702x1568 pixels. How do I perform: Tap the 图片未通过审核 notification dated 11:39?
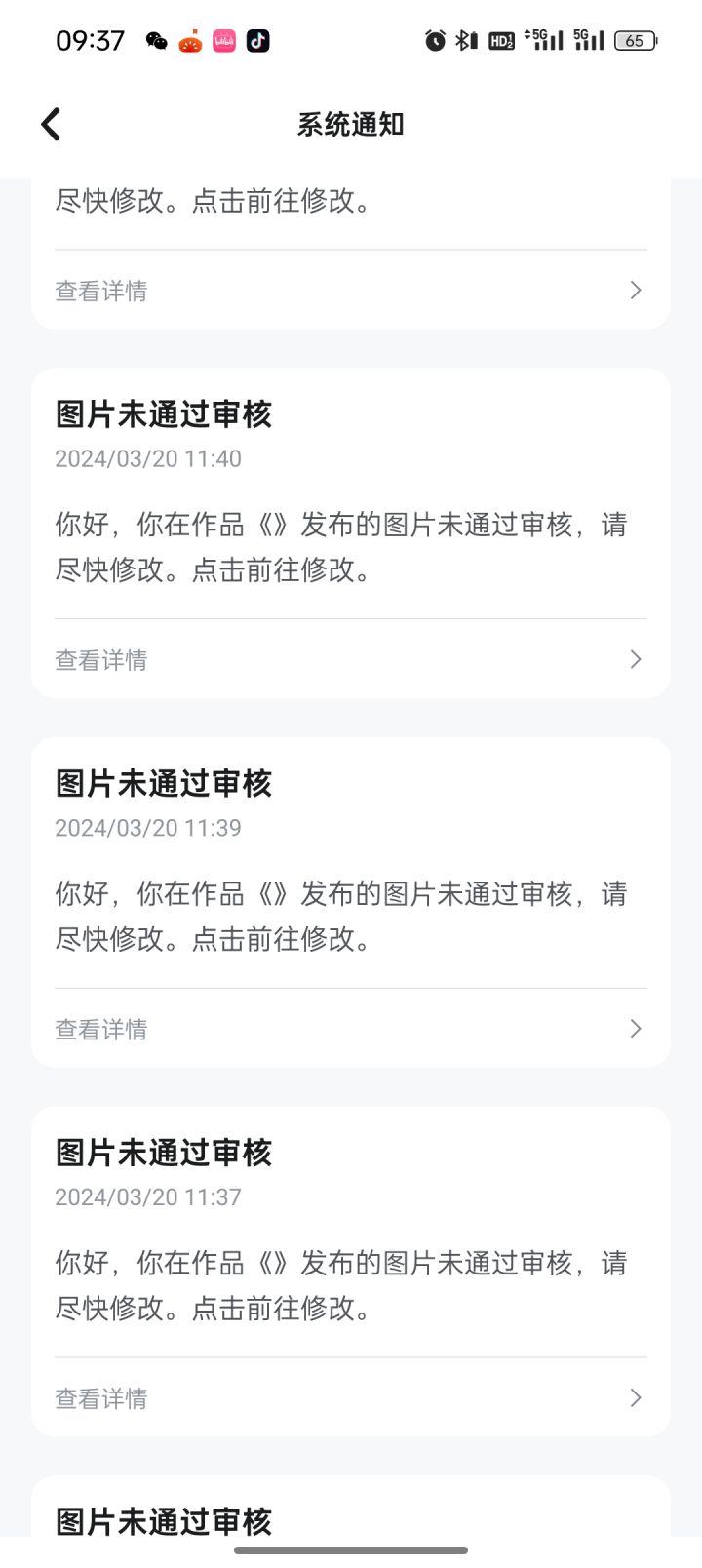click(163, 783)
